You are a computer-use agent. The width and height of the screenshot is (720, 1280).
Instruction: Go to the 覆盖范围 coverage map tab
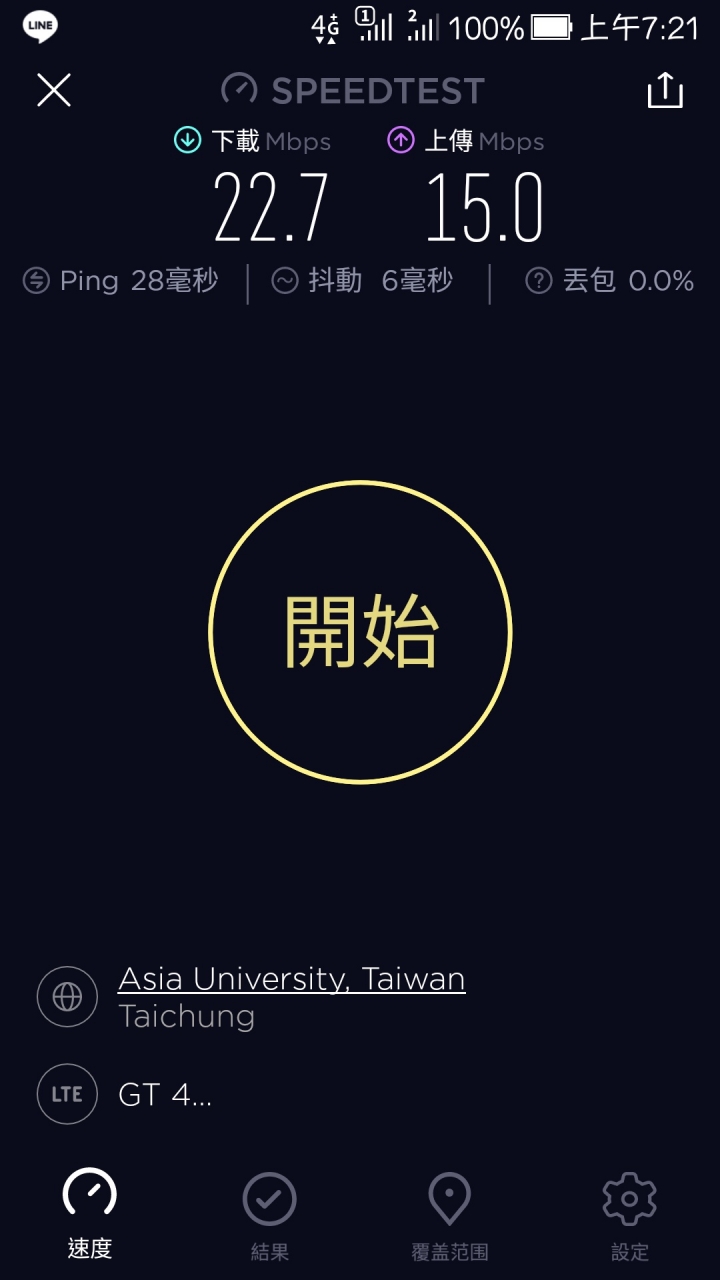click(450, 1215)
